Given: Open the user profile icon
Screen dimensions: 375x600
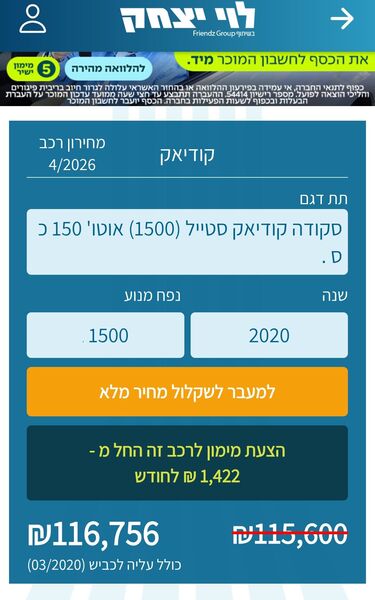Looking at the screenshot, I should tap(33, 19).
